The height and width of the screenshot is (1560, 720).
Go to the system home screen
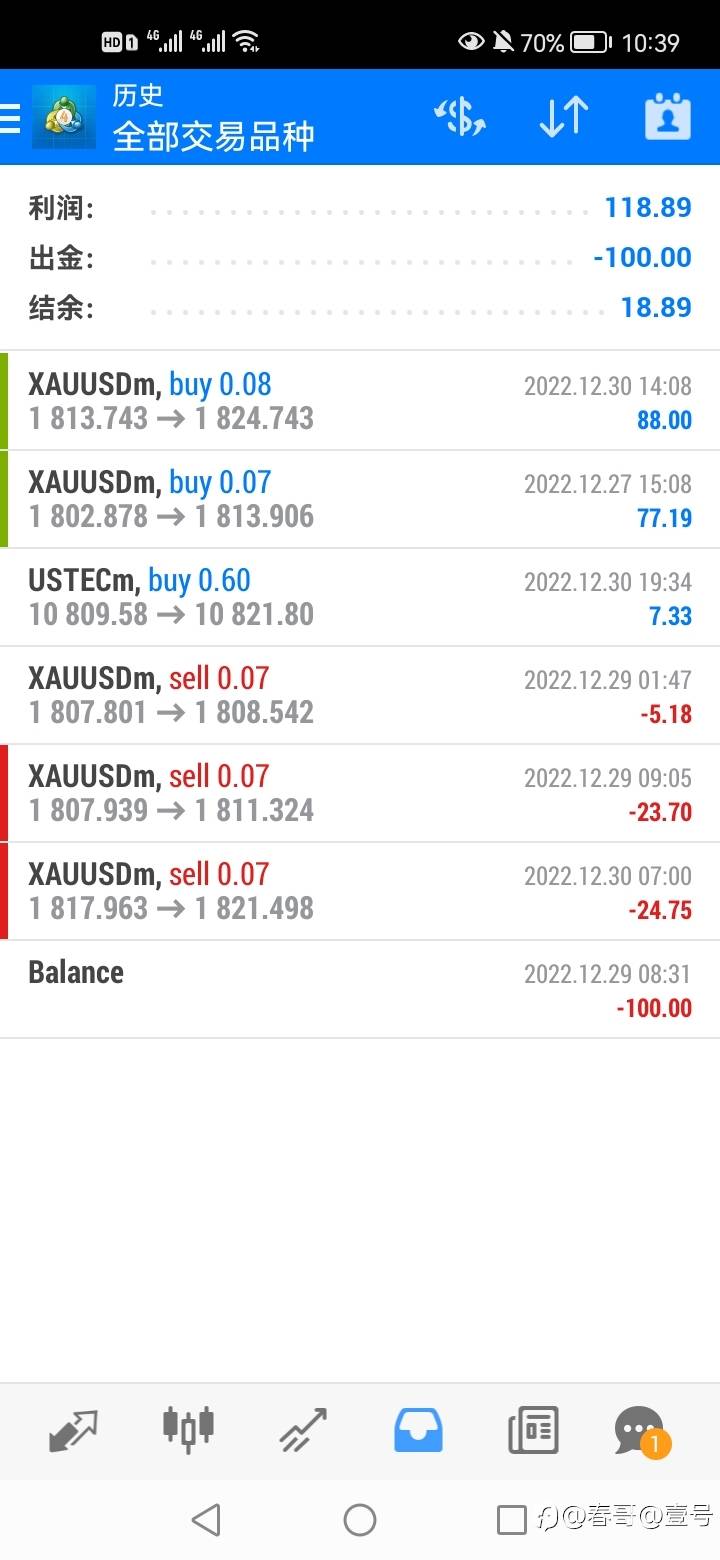(360, 1520)
